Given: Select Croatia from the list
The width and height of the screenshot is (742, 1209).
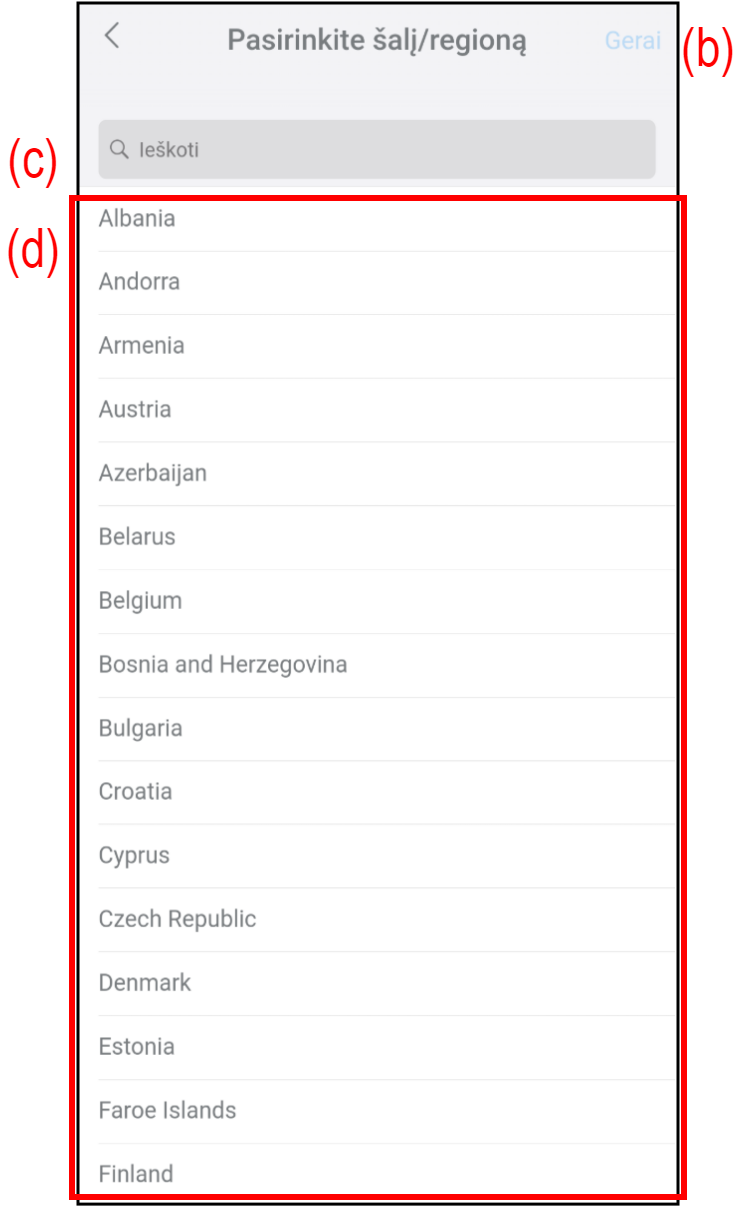Looking at the screenshot, I should tap(135, 792).
